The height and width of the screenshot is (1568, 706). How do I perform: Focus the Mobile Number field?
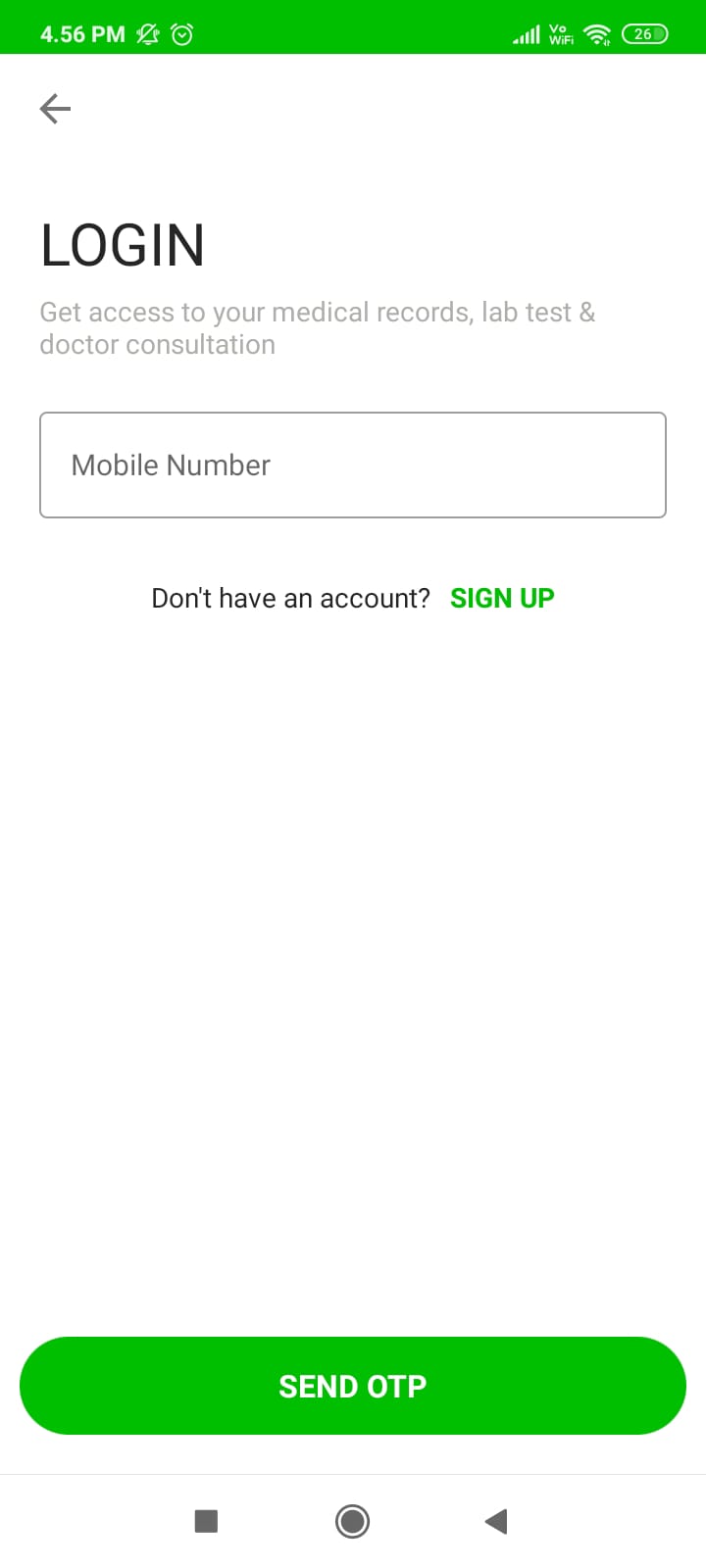click(x=353, y=465)
